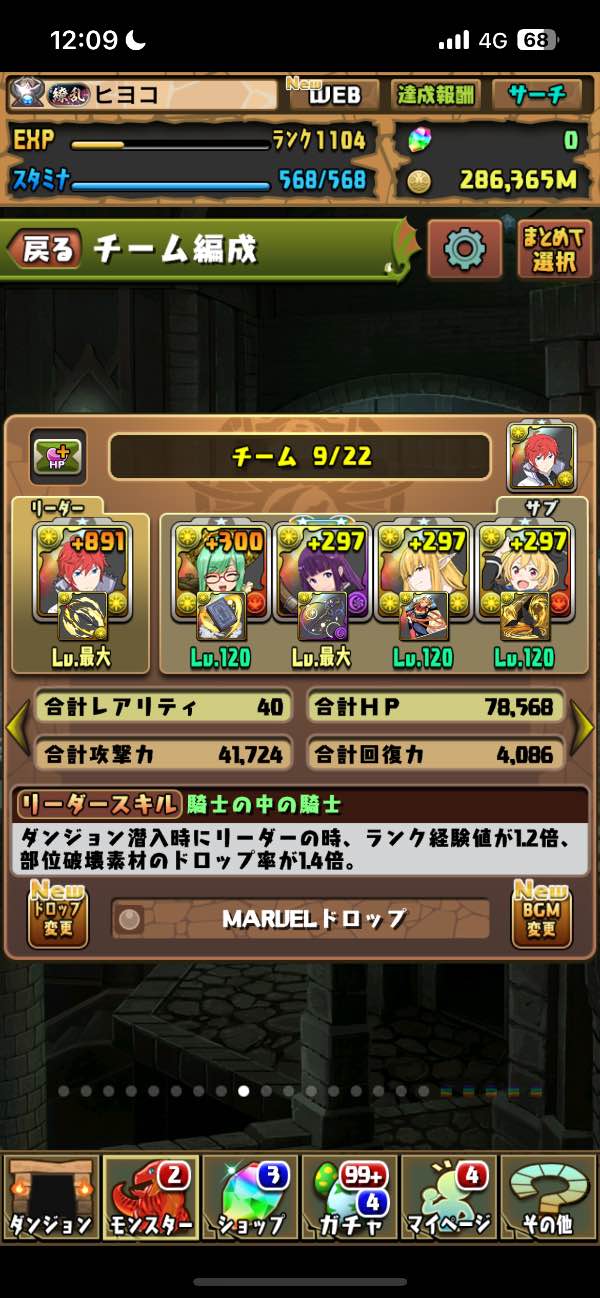Open the WEB button
Viewport: 600px width, 1298px height.
tap(333, 96)
